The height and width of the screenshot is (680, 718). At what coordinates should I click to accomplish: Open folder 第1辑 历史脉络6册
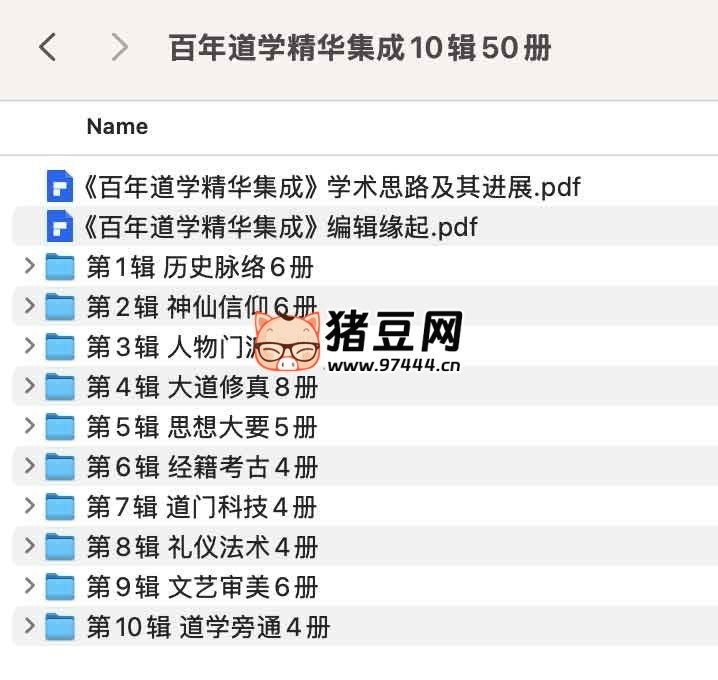click(x=200, y=267)
